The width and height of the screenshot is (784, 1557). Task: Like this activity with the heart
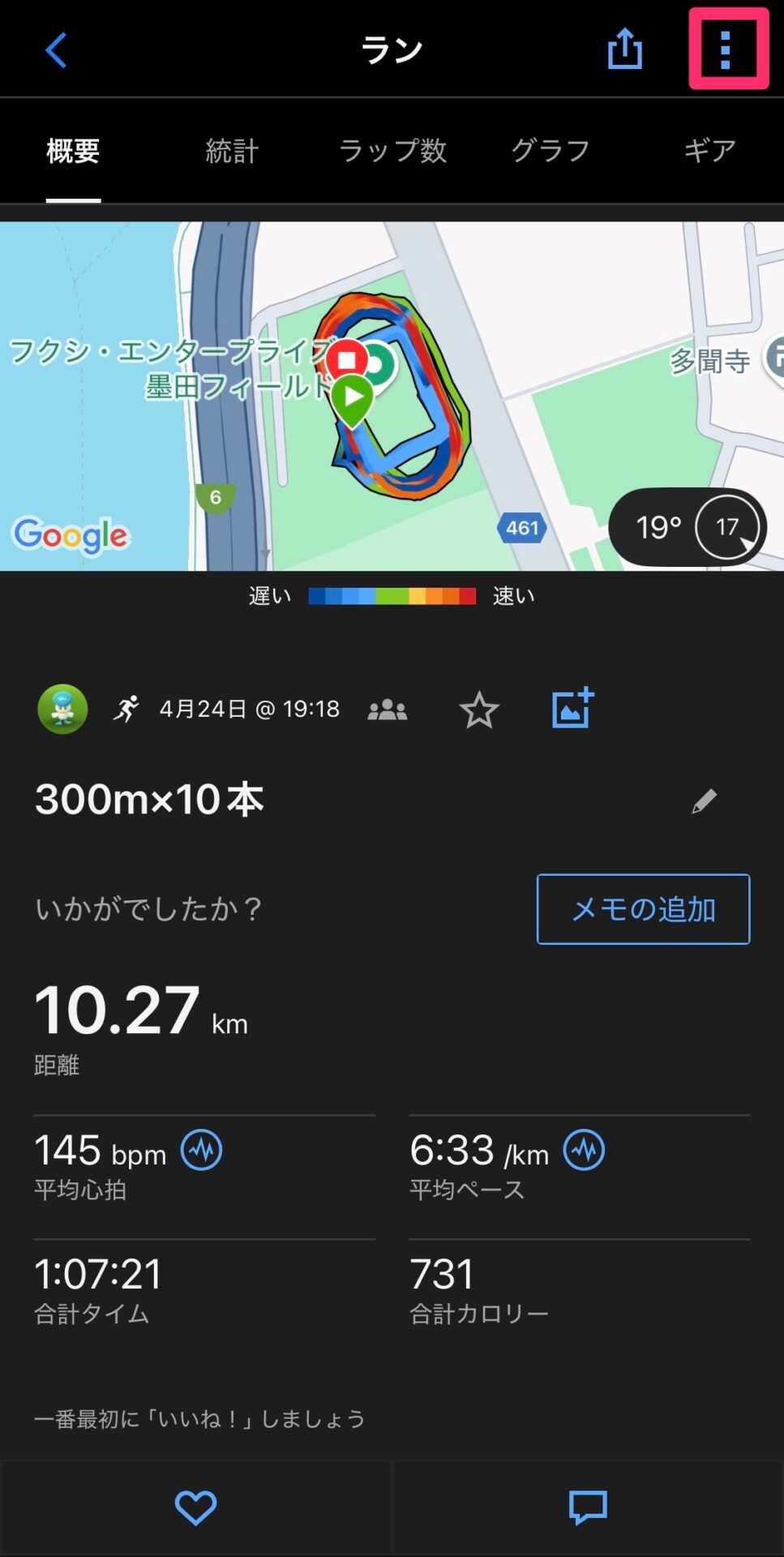click(195, 1508)
